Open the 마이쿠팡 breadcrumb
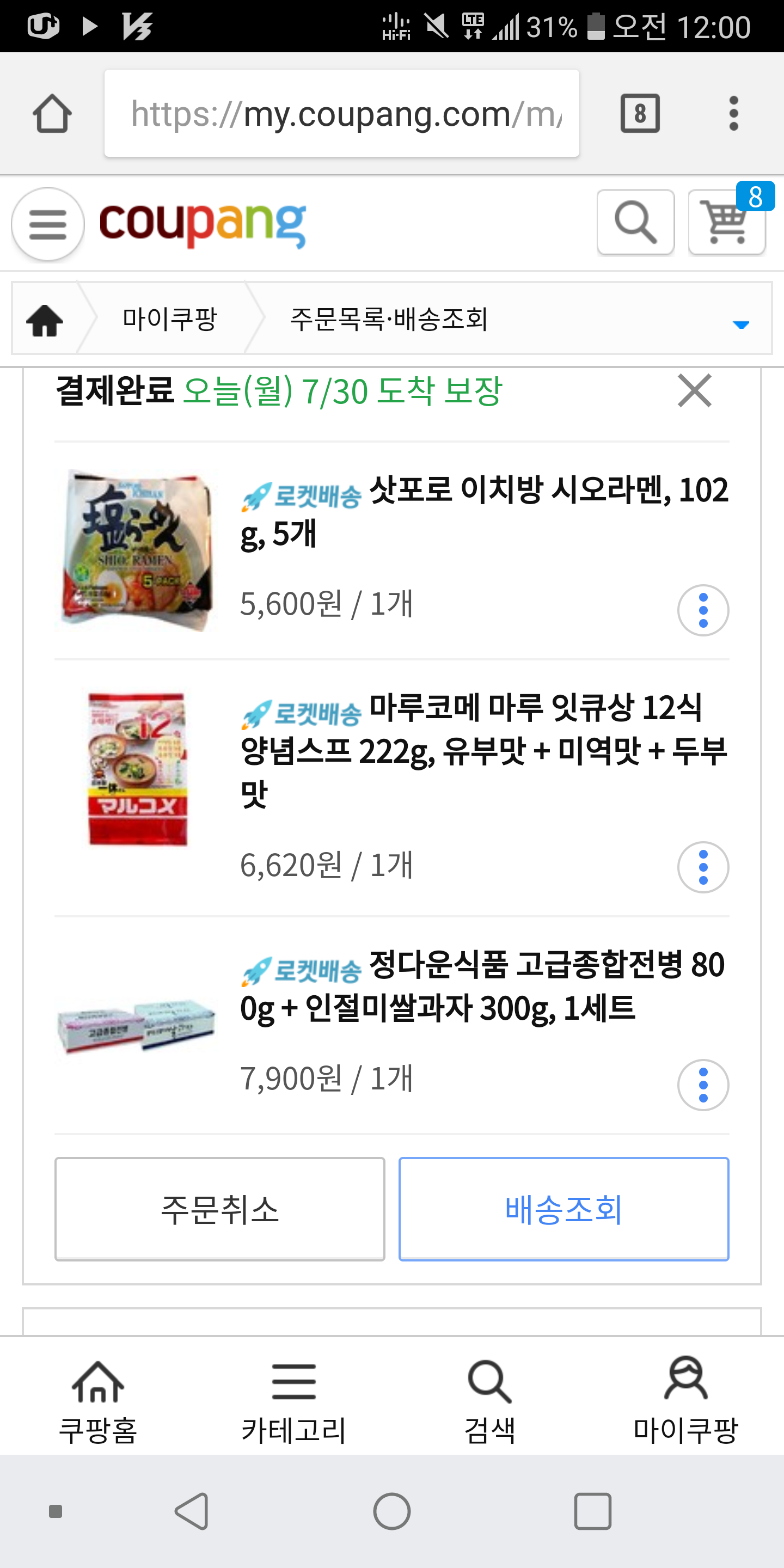Screen dimensions: 784x1568 click(x=169, y=318)
